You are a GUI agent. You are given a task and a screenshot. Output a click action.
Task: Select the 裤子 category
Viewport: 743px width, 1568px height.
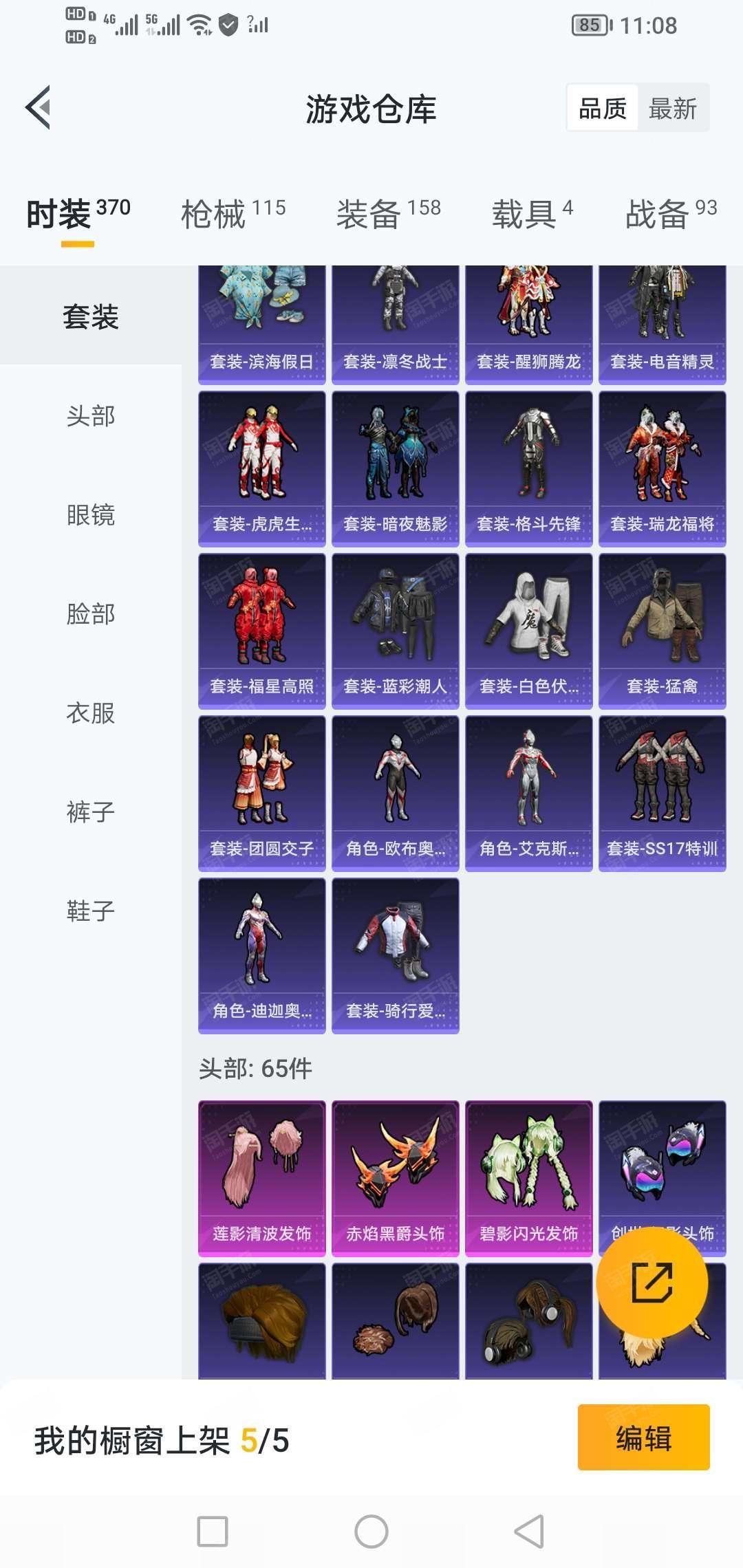click(x=90, y=812)
